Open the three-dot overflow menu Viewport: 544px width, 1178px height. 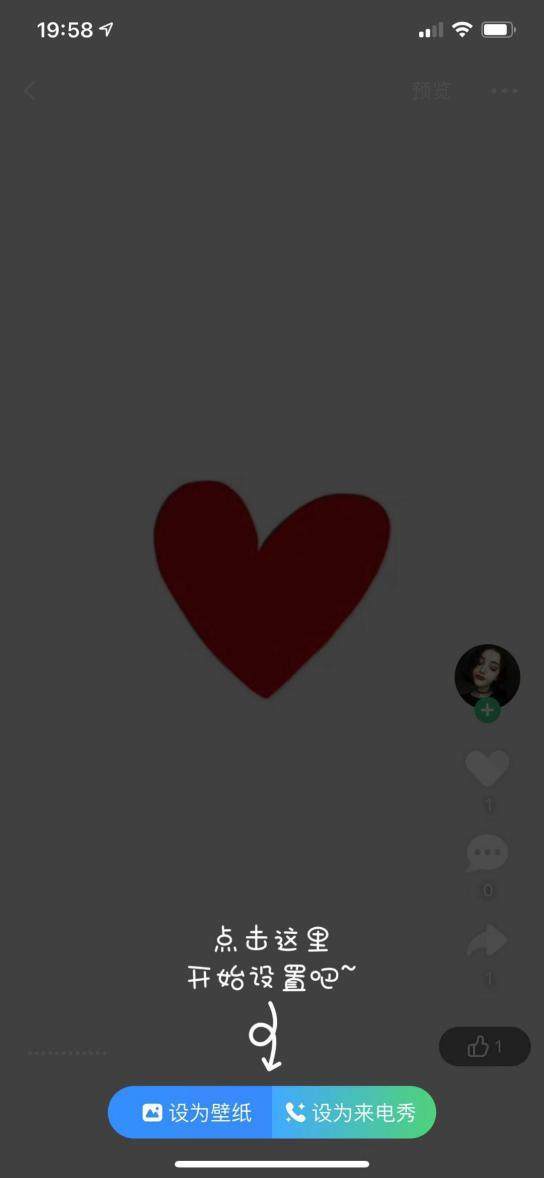[504, 91]
